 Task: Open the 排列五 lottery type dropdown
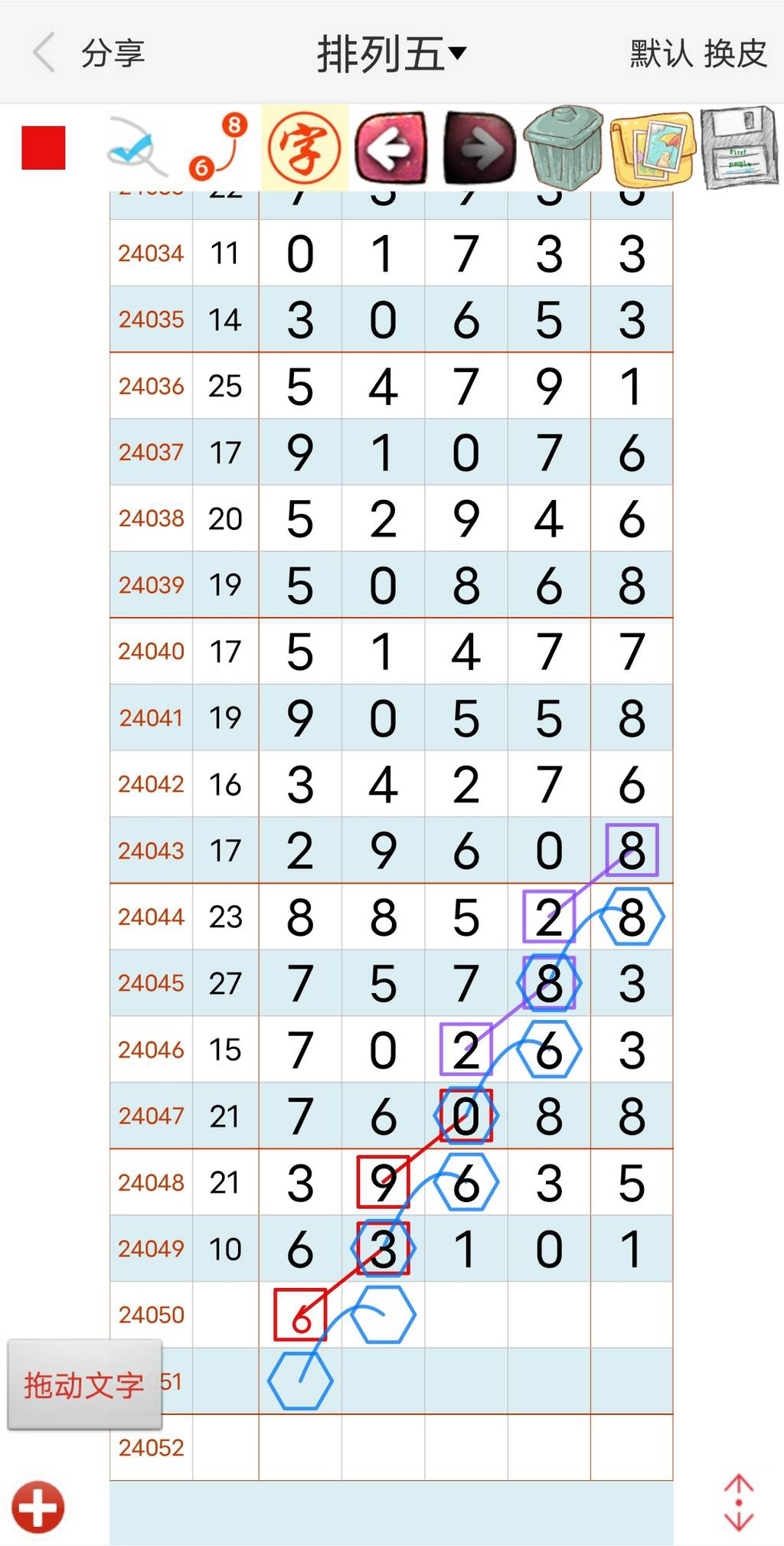pos(391,54)
